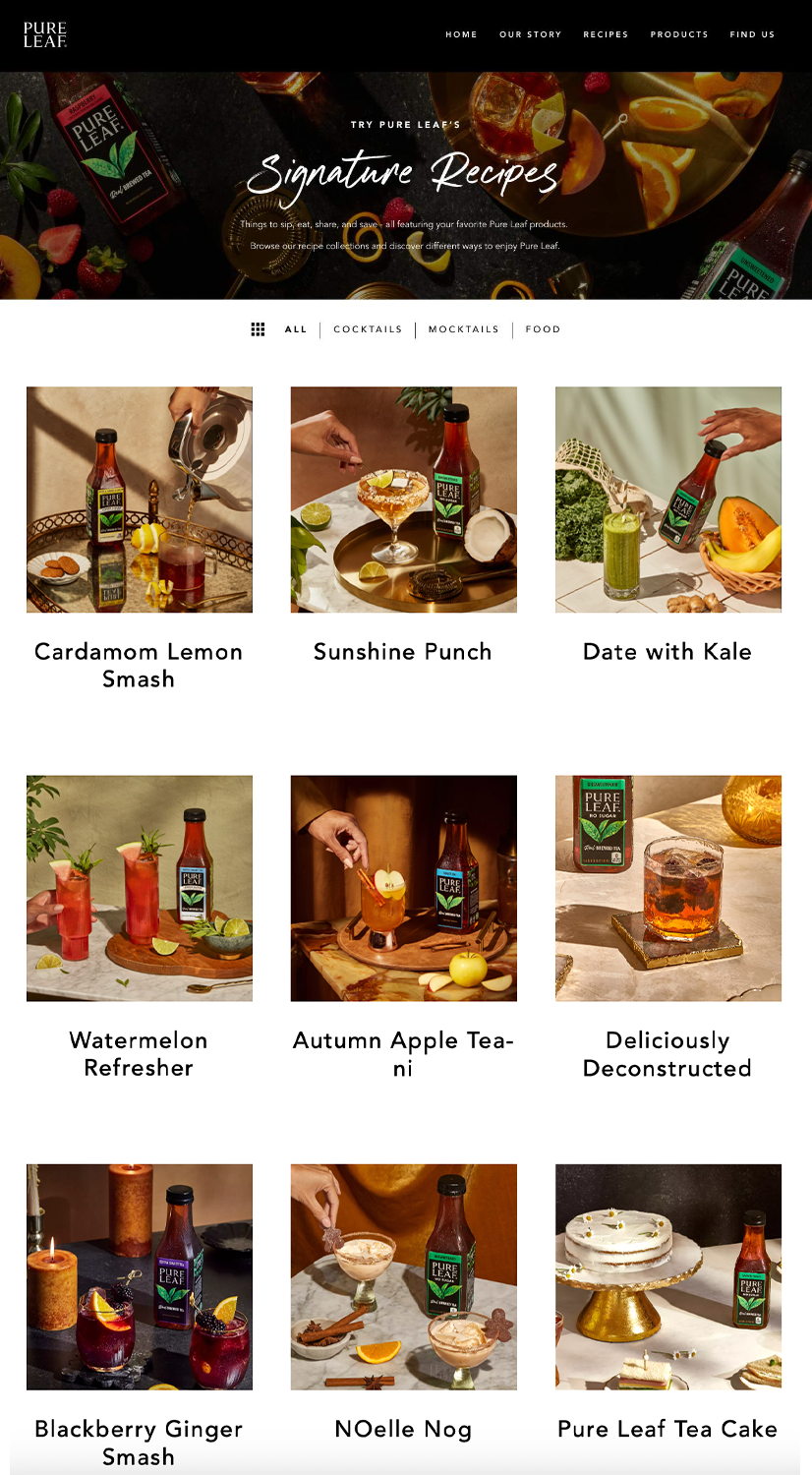Open Watermelon Refresher recipe

pyautogui.click(x=139, y=888)
